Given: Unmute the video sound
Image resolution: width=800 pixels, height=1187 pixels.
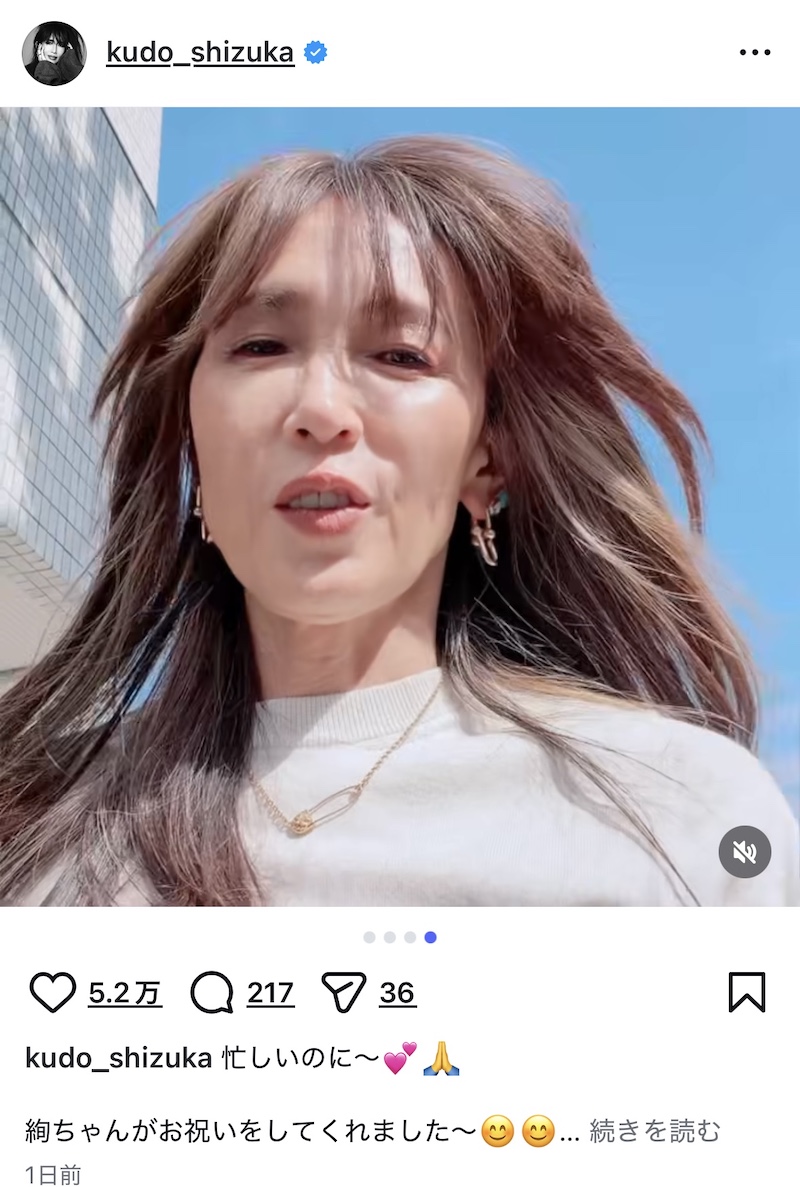Looking at the screenshot, I should click(744, 852).
